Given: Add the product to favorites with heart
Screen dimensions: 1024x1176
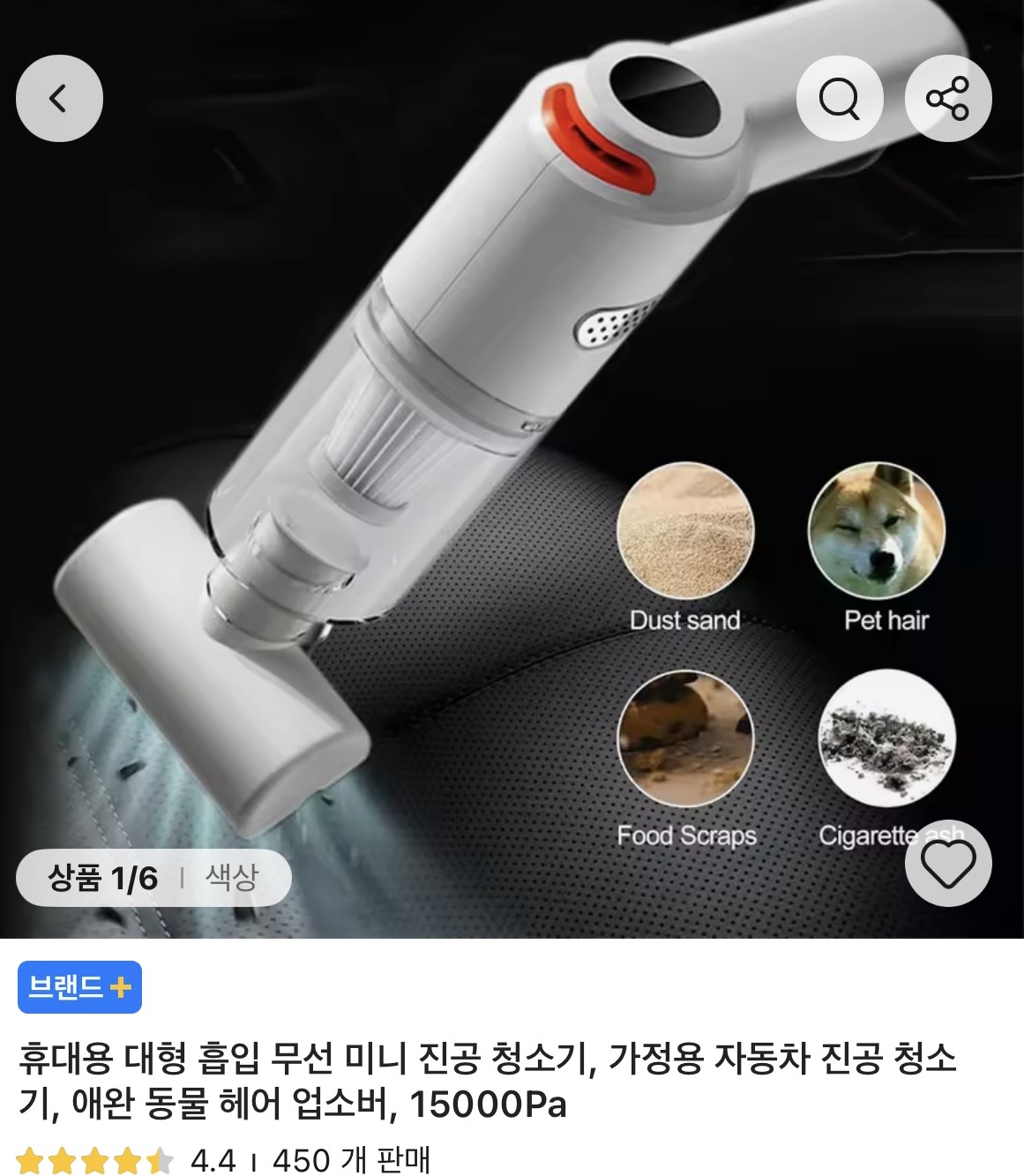Looking at the screenshot, I should pos(948,862).
